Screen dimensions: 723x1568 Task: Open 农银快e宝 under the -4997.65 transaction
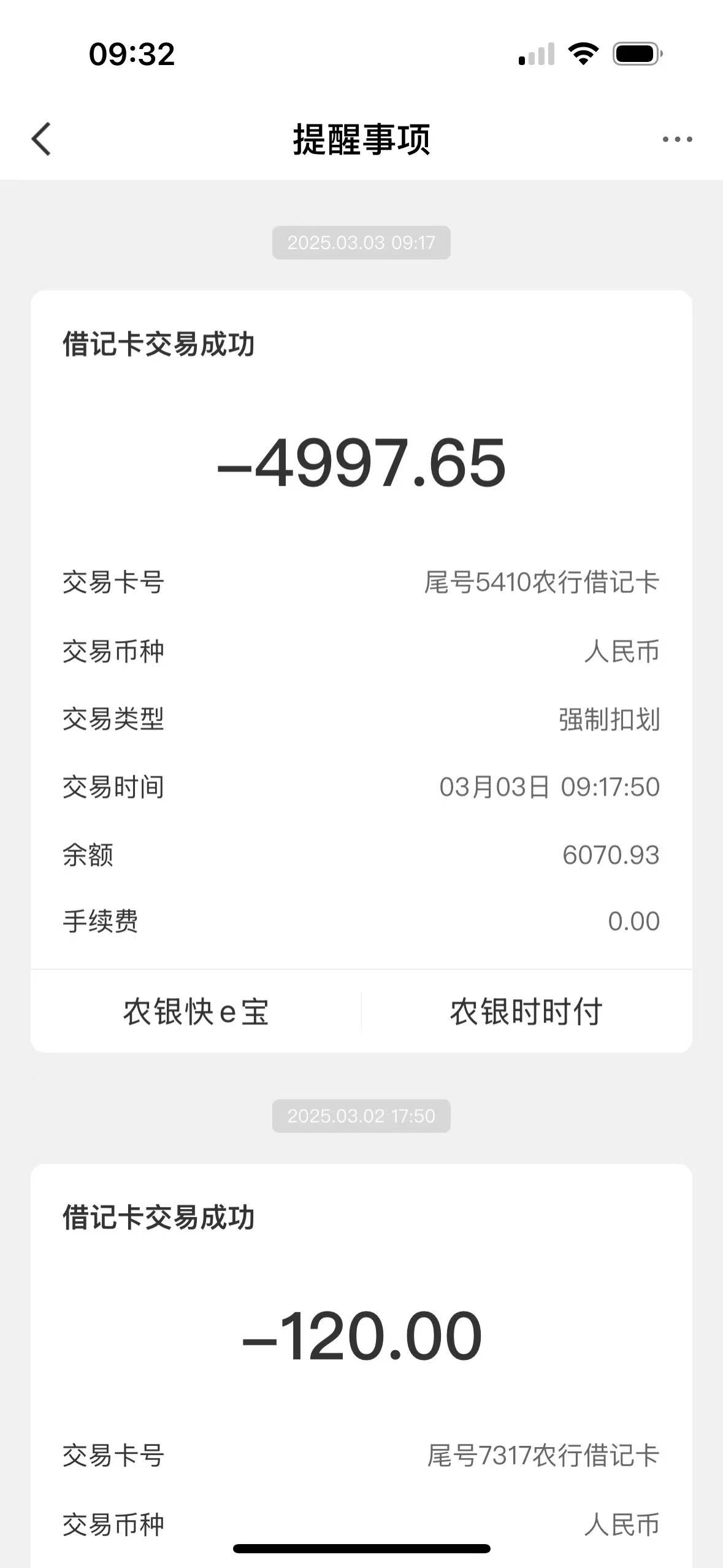click(196, 1012)
